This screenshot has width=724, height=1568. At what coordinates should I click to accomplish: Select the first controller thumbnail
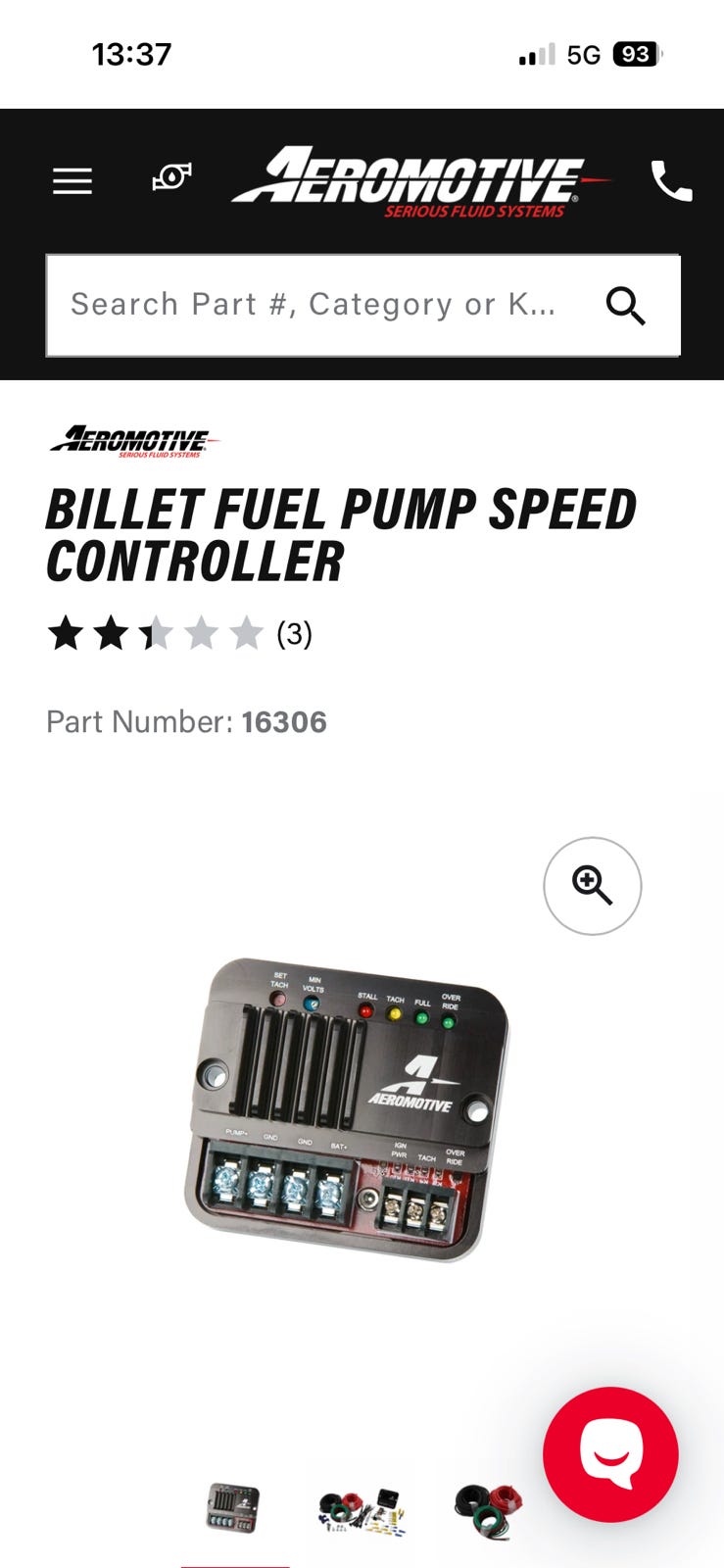233,1508
